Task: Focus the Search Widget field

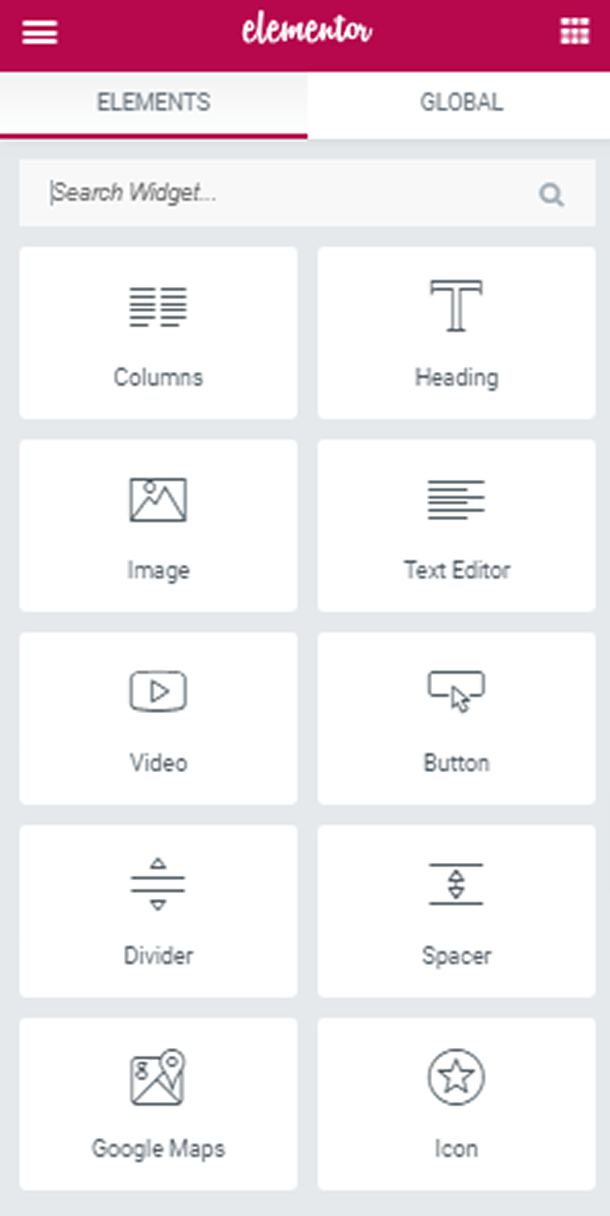Action: pyautogui.click(x=280, y=193)
